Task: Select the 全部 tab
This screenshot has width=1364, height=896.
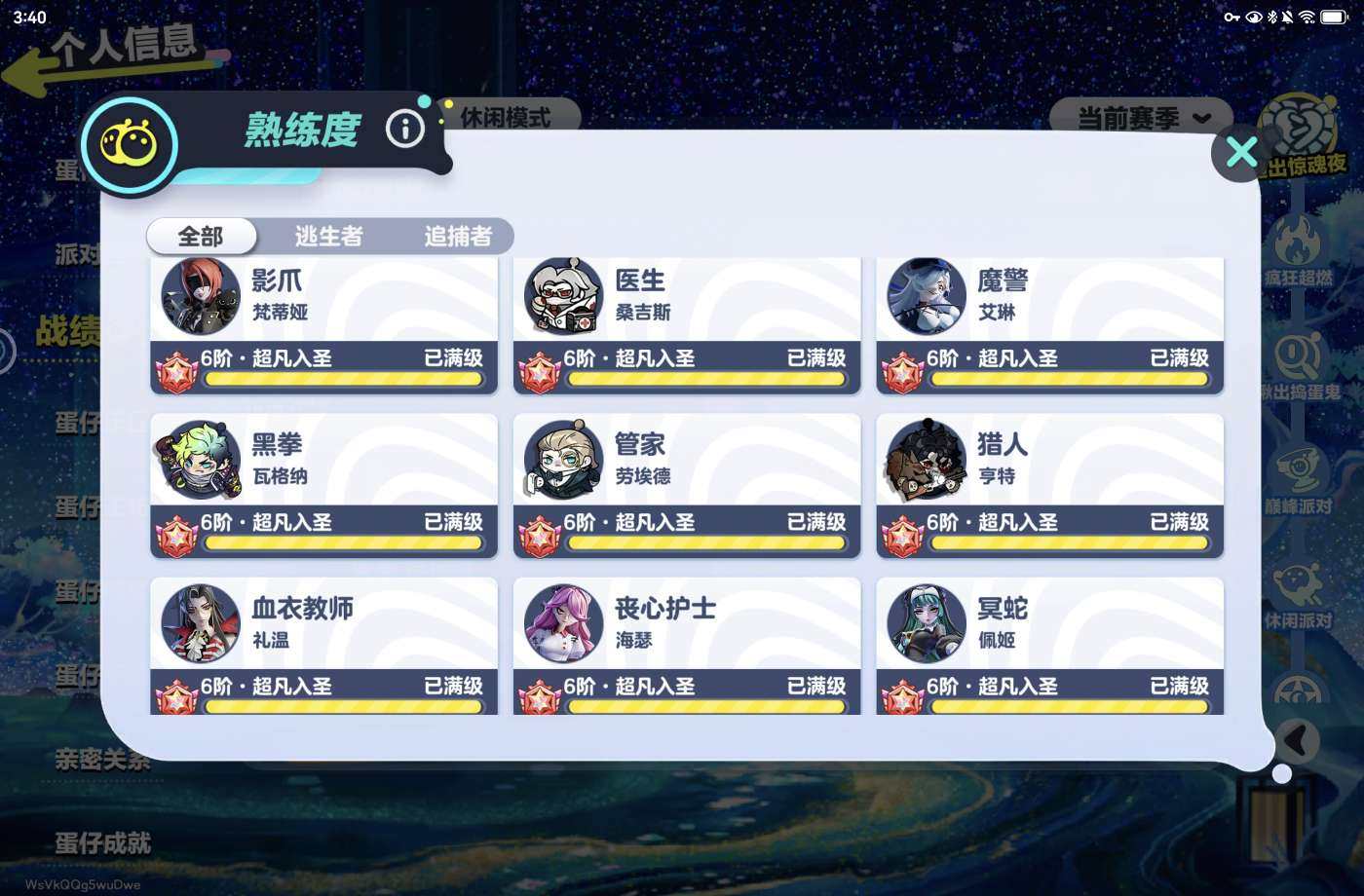Action: pyautogui.click(x=202, y=237)
